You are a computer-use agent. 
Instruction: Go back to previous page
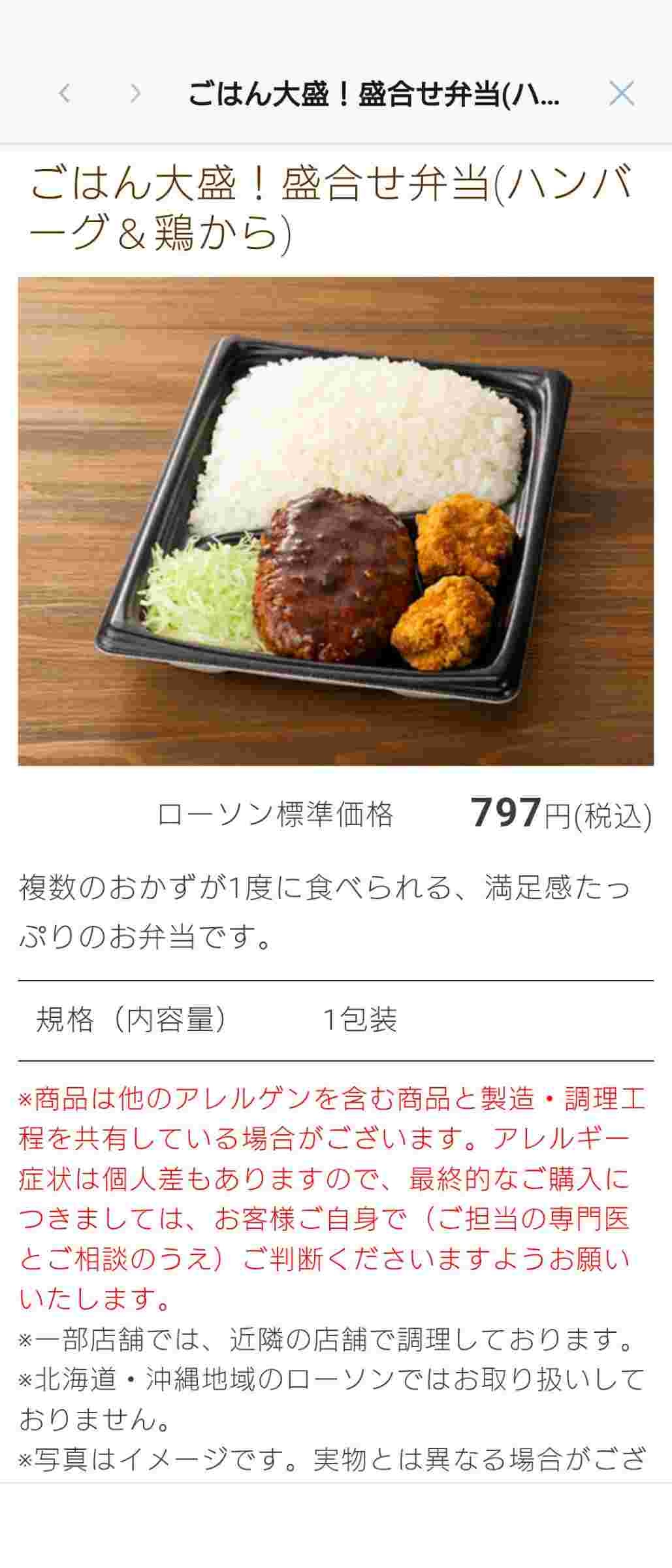pos(64,93)
